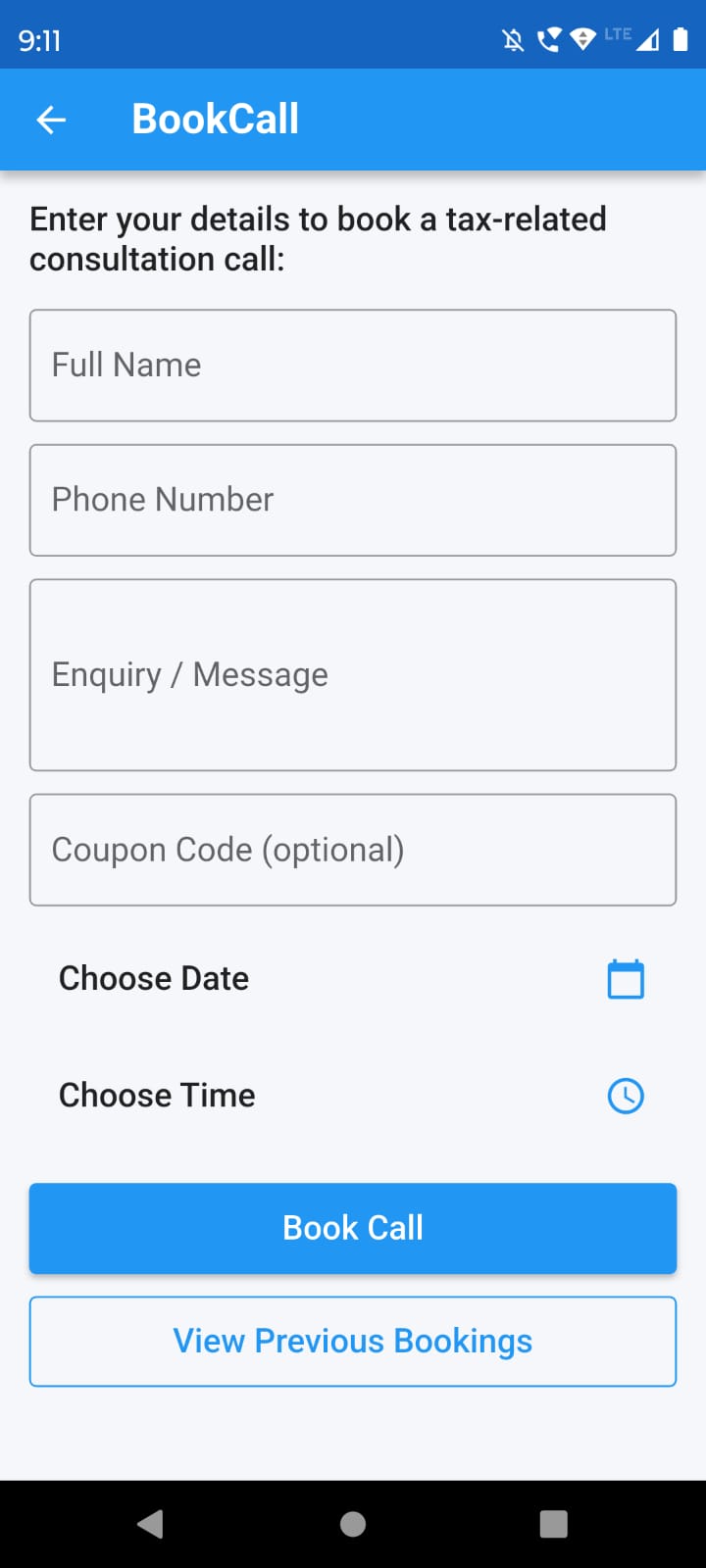Screen dimensions: 706x1568
Task: Select the Enquiry / Message box
Action: point(353,674)
